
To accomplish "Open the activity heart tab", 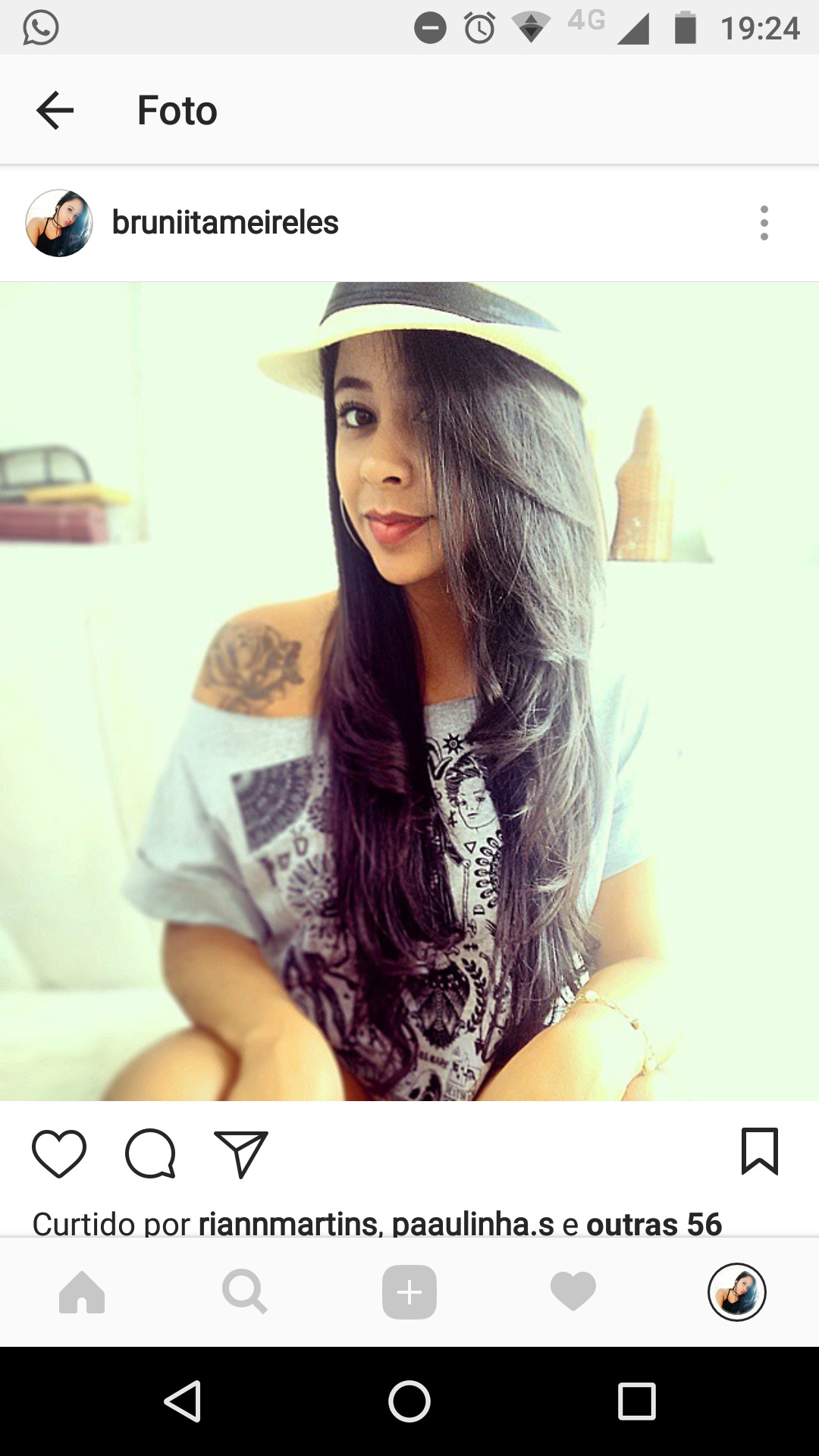I will pyautogui.click(x=573, y=1292).
